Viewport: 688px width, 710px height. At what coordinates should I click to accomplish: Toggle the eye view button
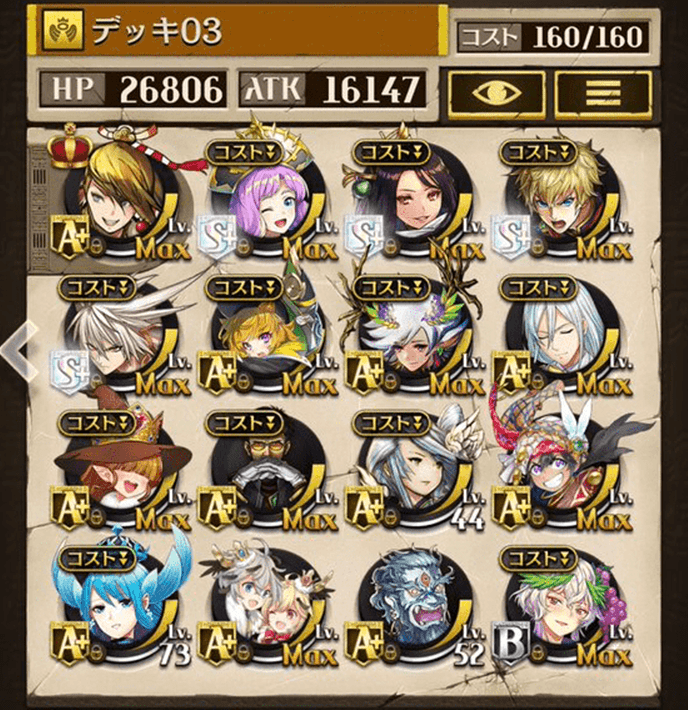pyautogui.click(x=496, y=93)
